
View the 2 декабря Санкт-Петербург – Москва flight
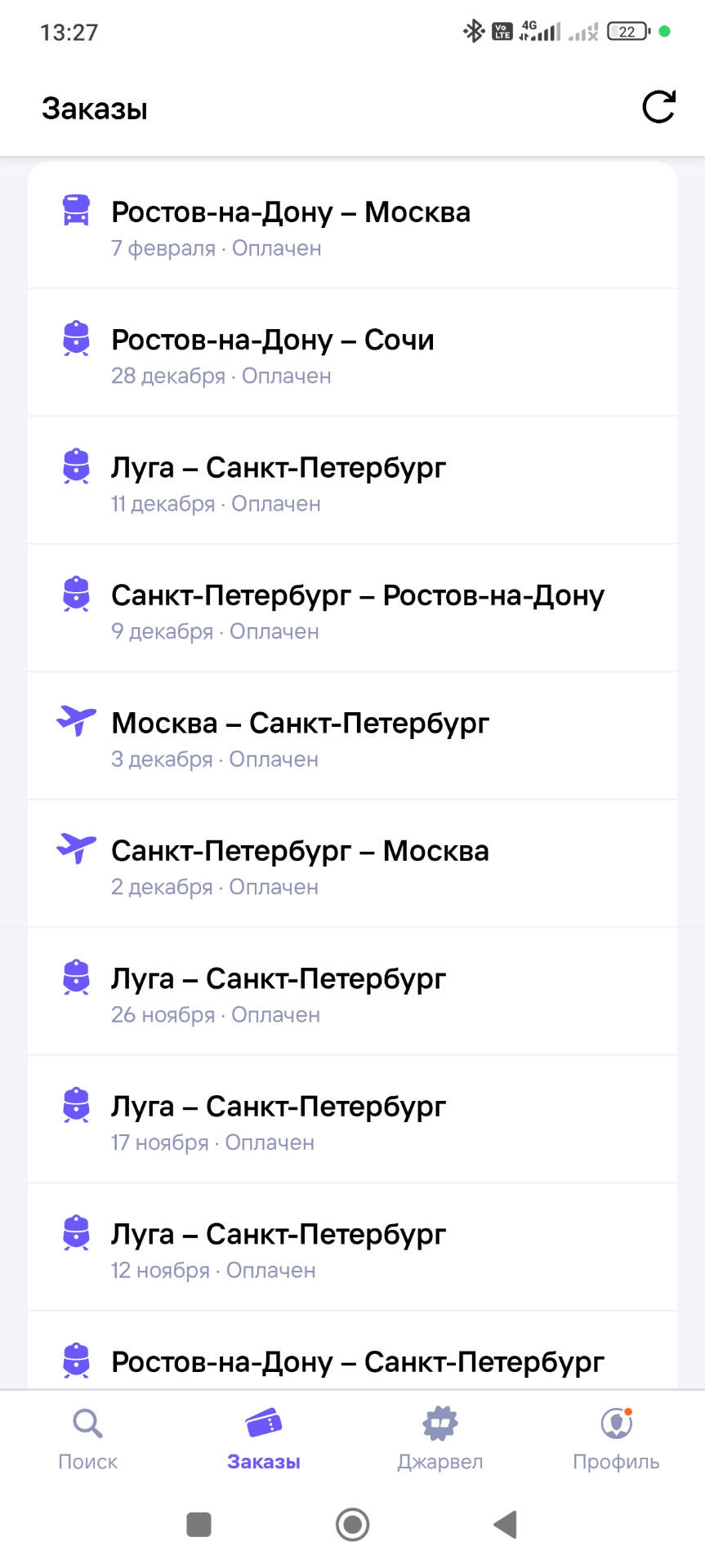pyautogui.click(x=352, y=865)
